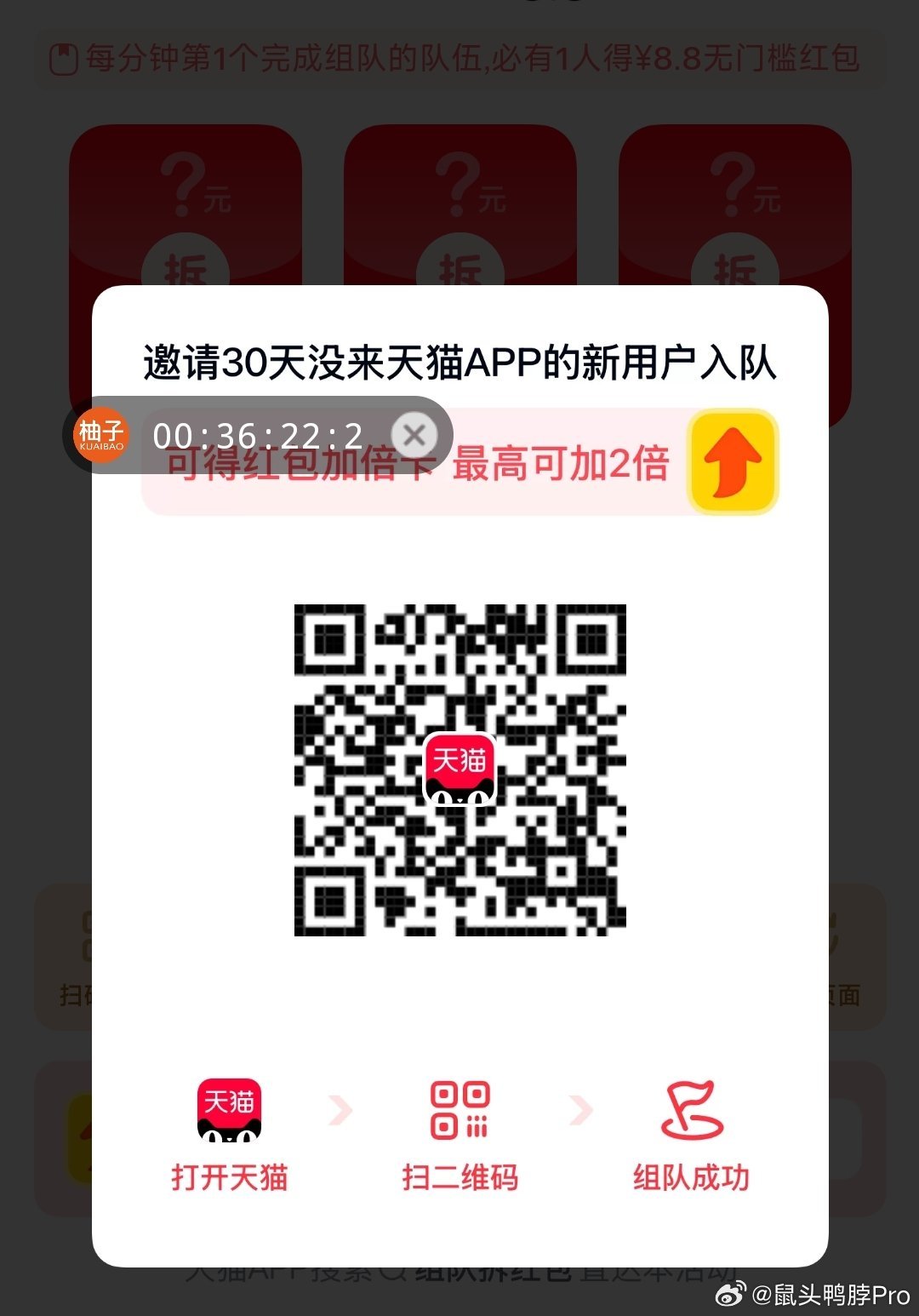919x1316 pixels.
Task: Tap the orange 柚子 floating icon
Action: click(x=101, y=436)
